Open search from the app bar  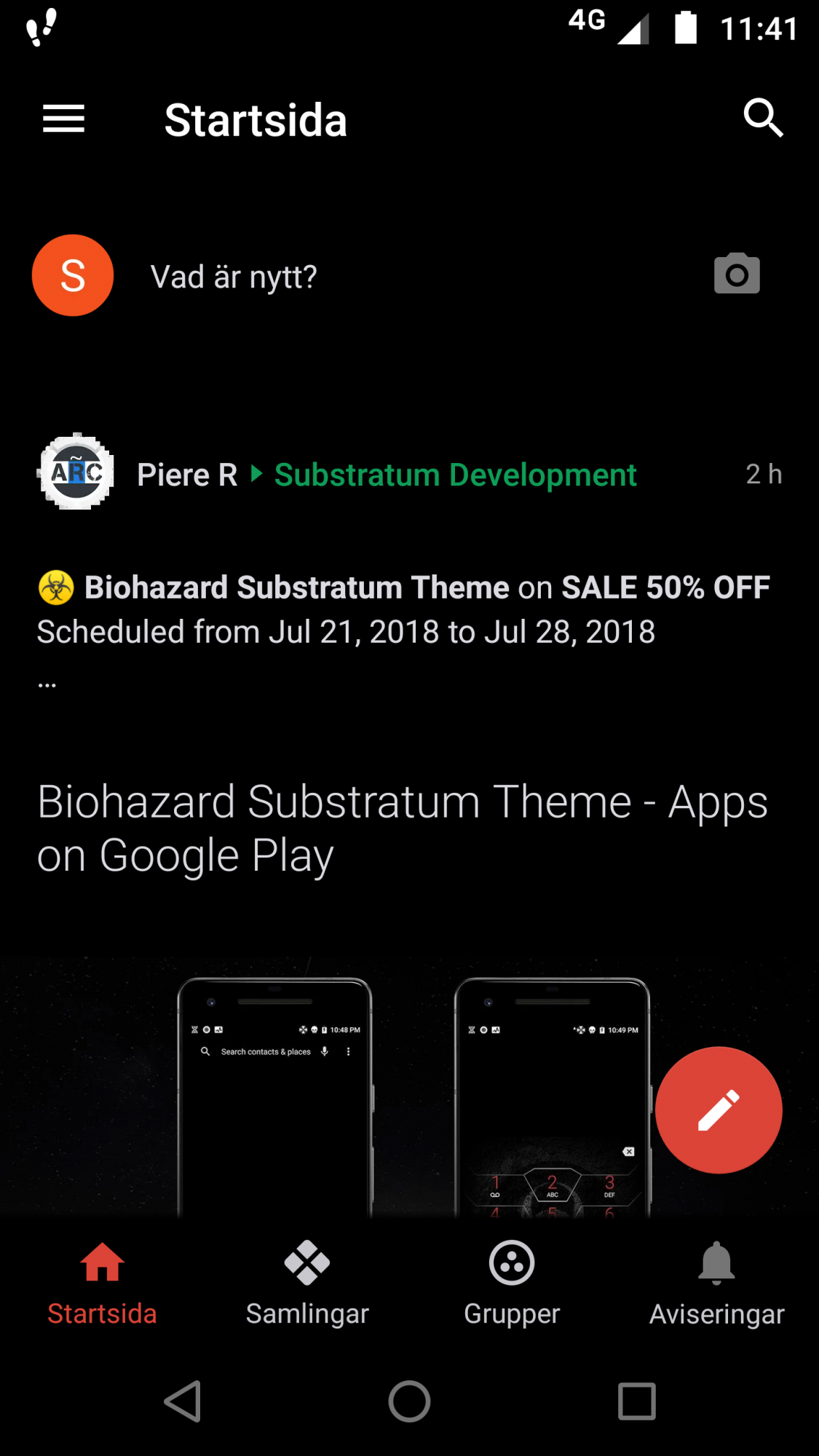(x=763, y=118)
